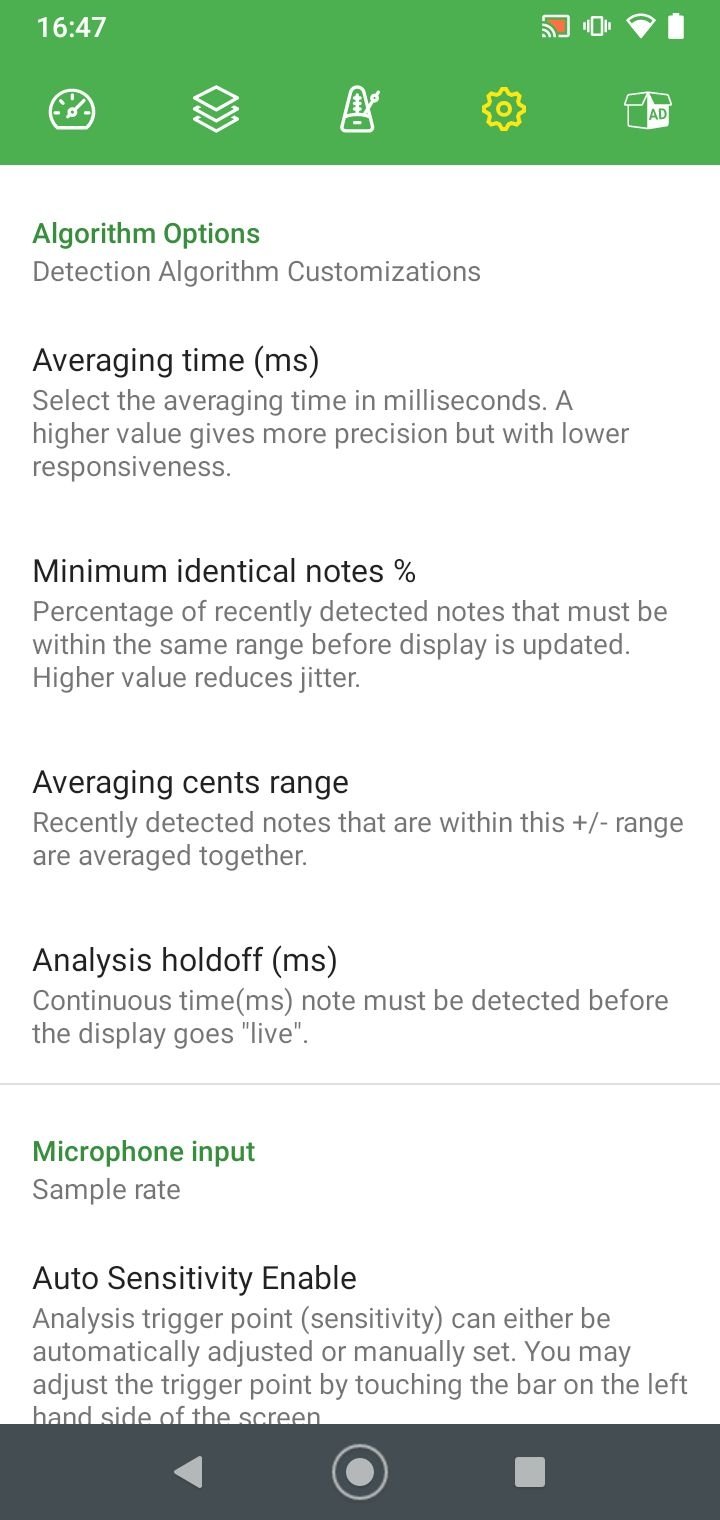Open the remove ads box icon
Viewport: 720px width, 1520px height.
click(648, 109)
